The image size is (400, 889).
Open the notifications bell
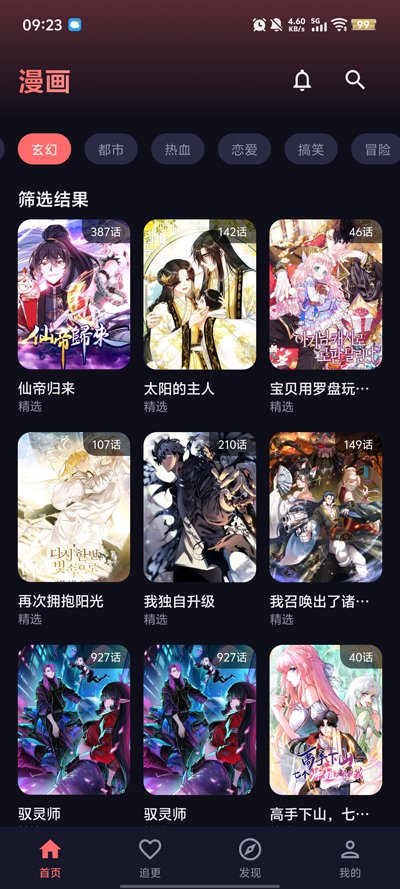[302, 81]
